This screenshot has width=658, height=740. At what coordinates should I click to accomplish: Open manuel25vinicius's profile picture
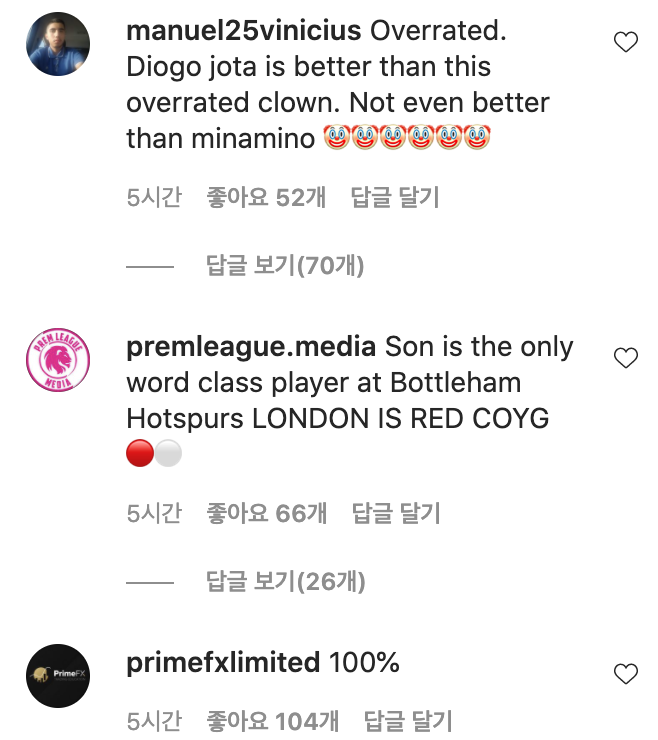58,44
